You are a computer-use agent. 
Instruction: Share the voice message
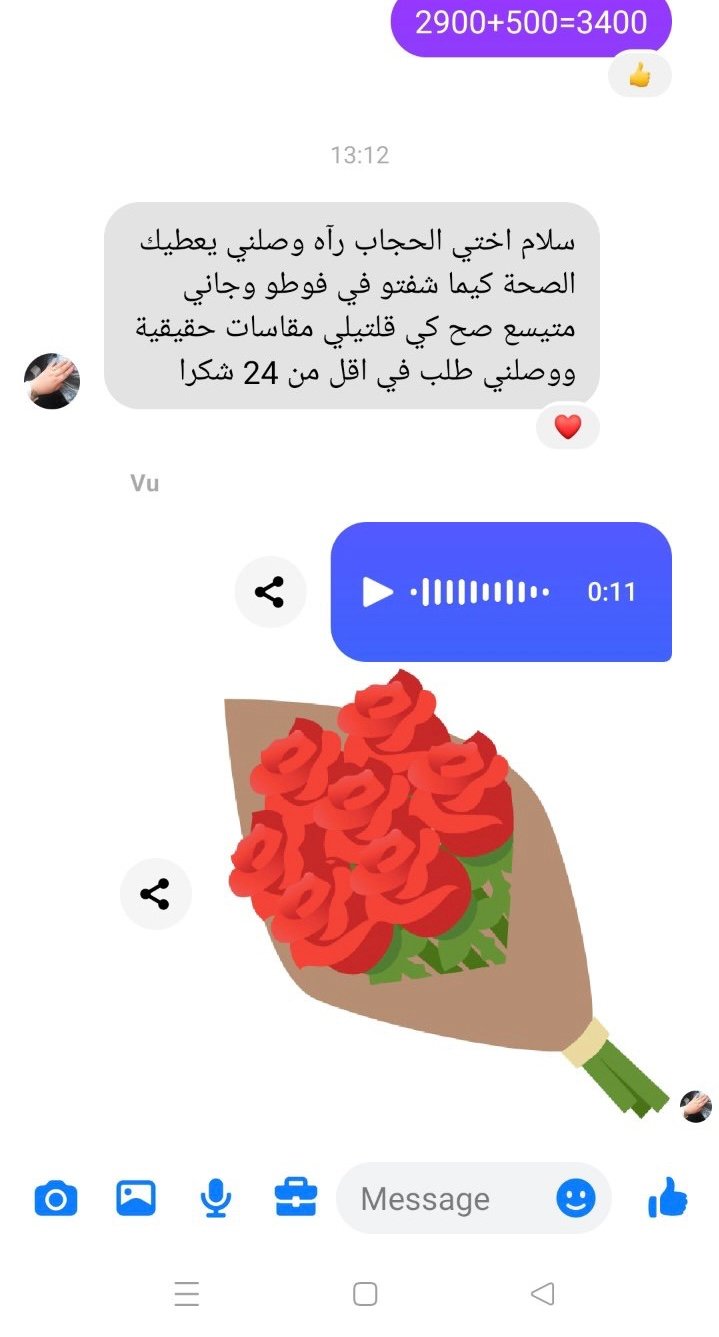pos(270,592)
